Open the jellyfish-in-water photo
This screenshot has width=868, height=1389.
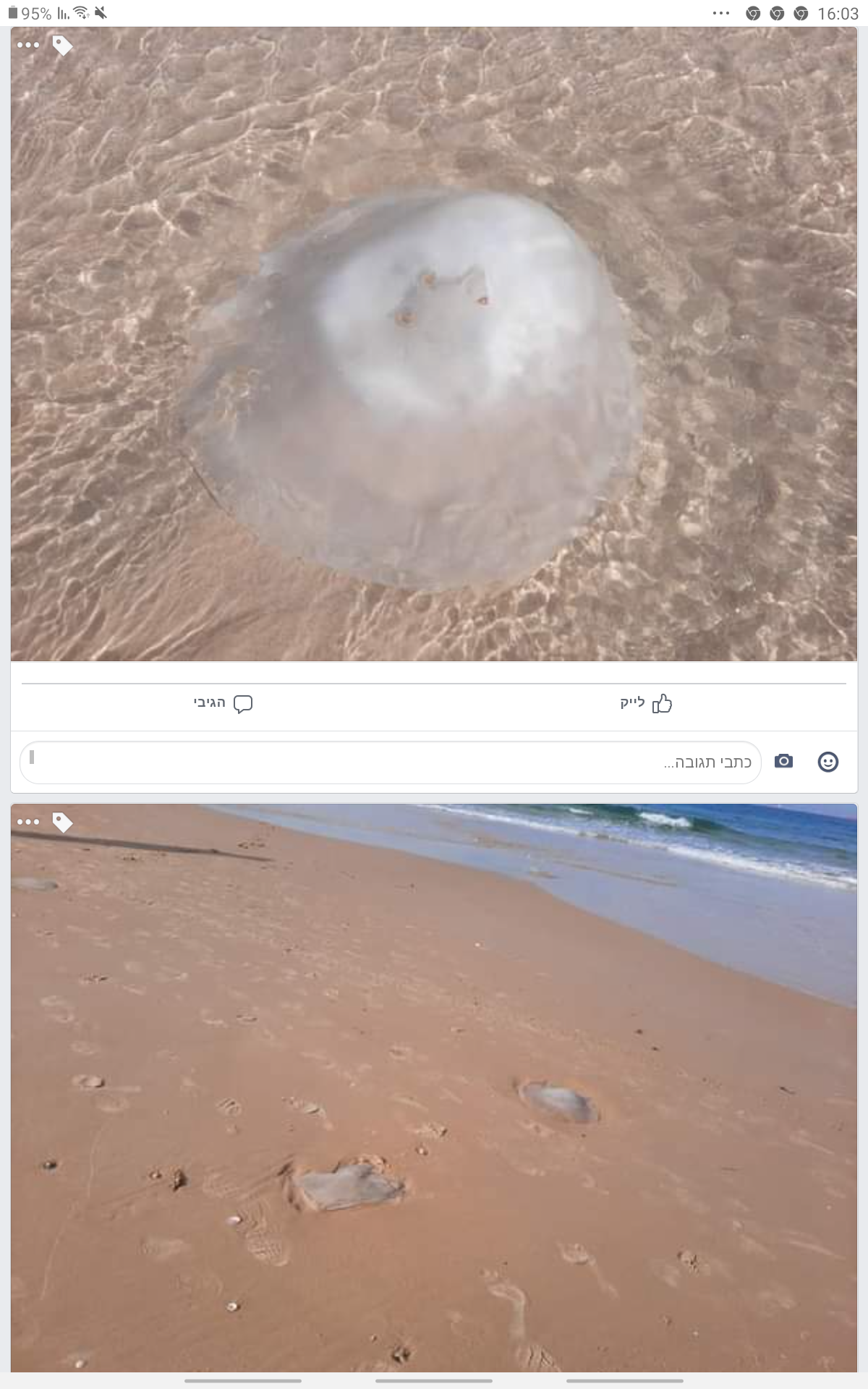coord(434,344)
